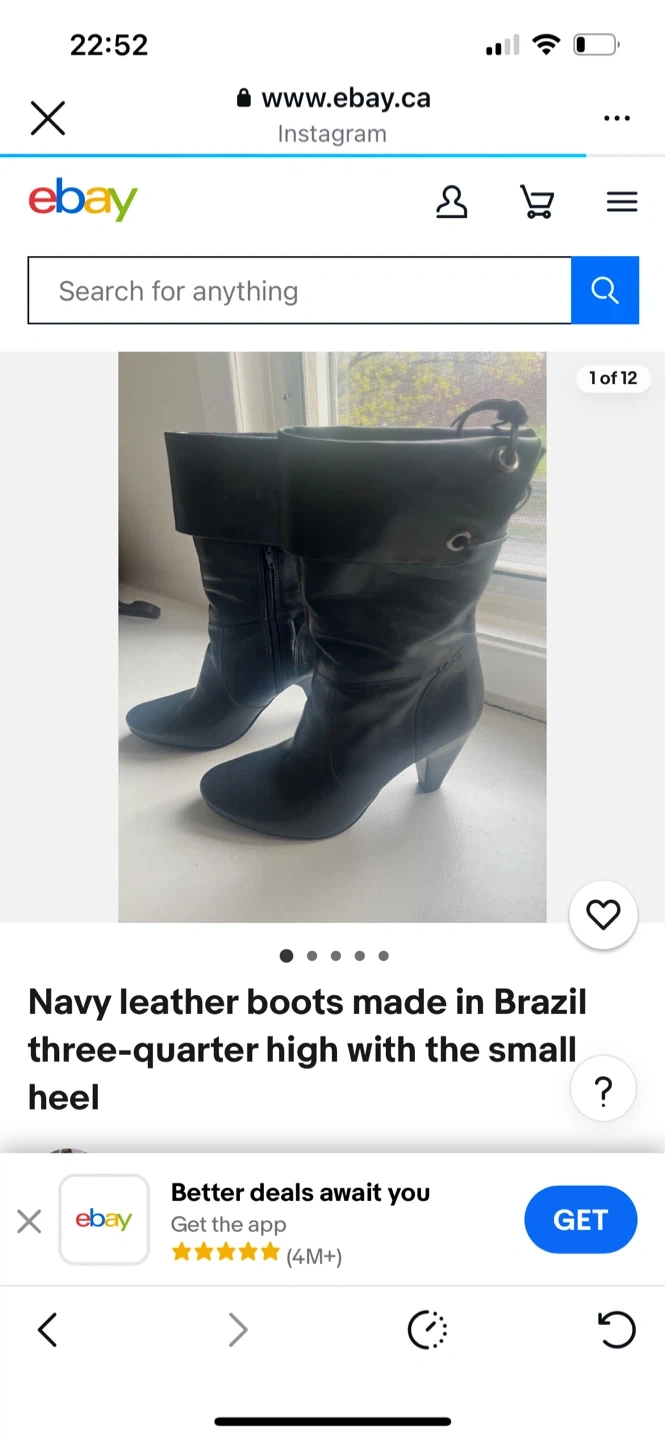
Task: Open the navy boots product photo
Action: (332, 636)
